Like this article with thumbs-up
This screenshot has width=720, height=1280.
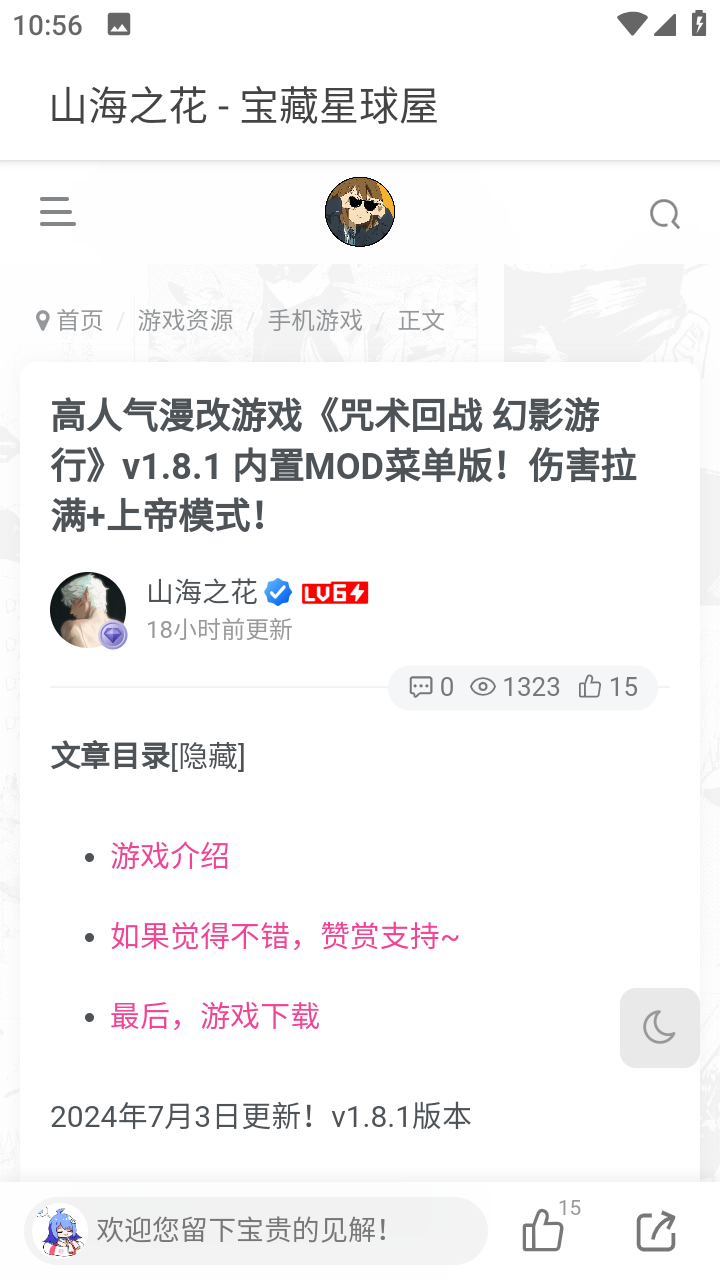[x=543, y=1230]
